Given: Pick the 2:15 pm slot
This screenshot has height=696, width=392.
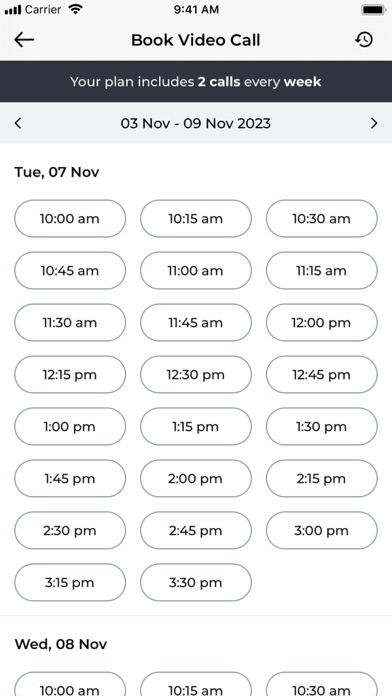Looking at the screenshot, I should click(322, 478).
